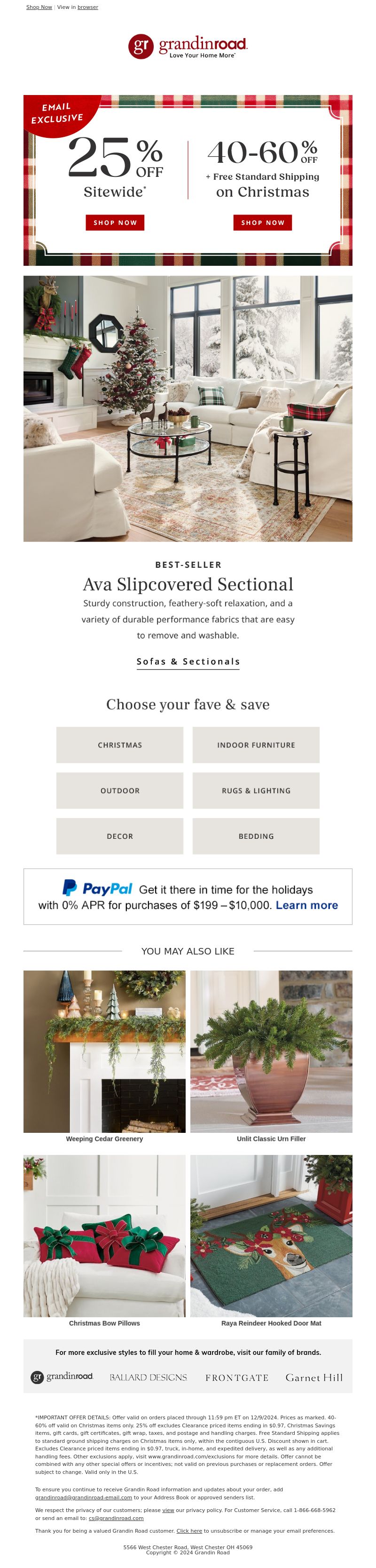Tap Learn more in the PayPal banner
This screenshot has width=376, height=1568.
click(x=306, y=906)
